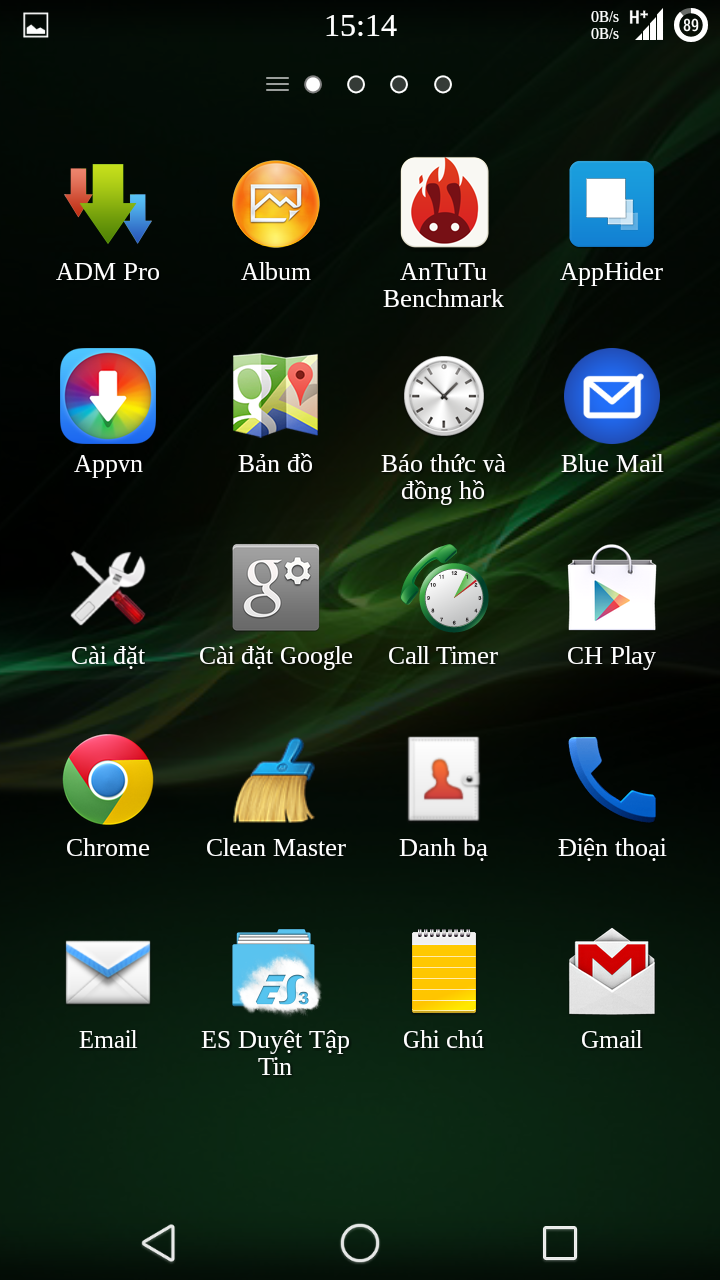Open the app drawer menu lines icon

277,84
